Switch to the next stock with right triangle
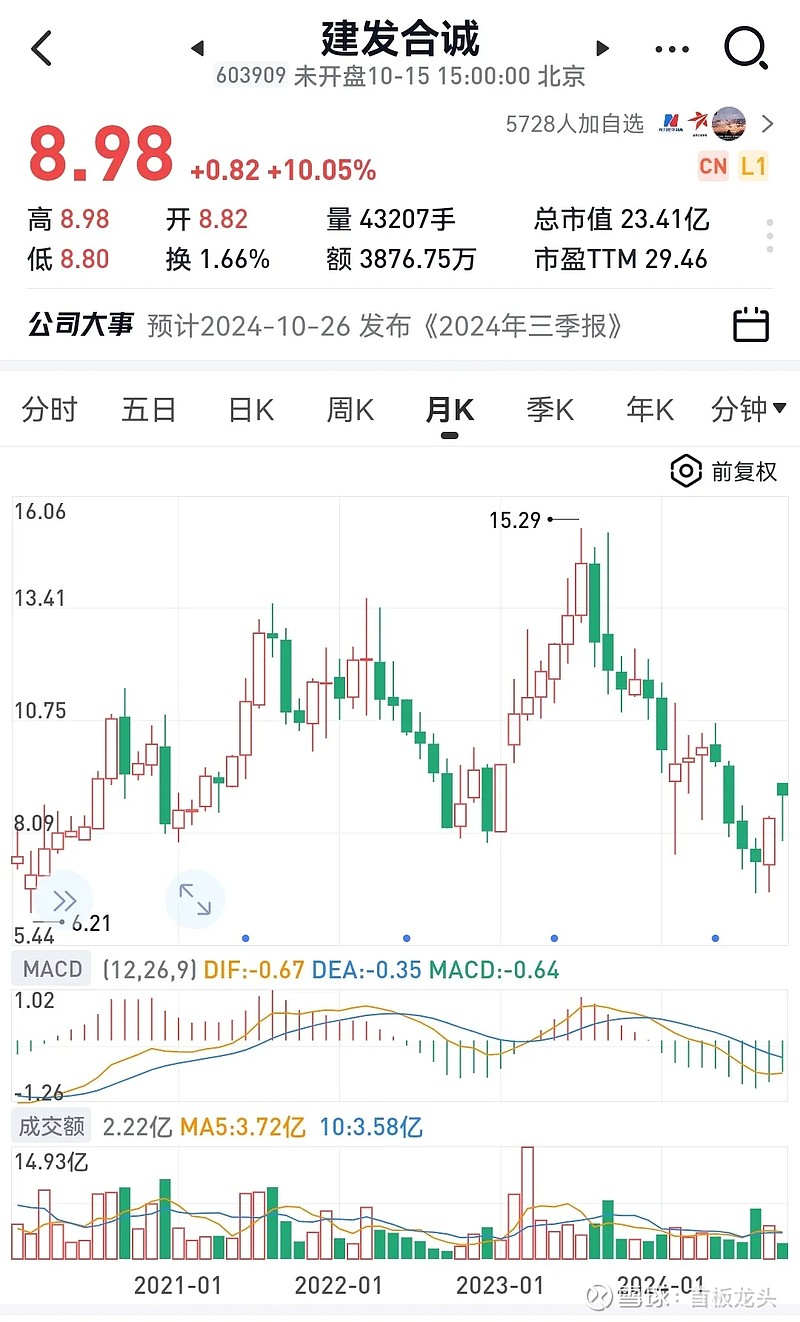The width and height of the screenshot is (800, 1322). point(602,47)
